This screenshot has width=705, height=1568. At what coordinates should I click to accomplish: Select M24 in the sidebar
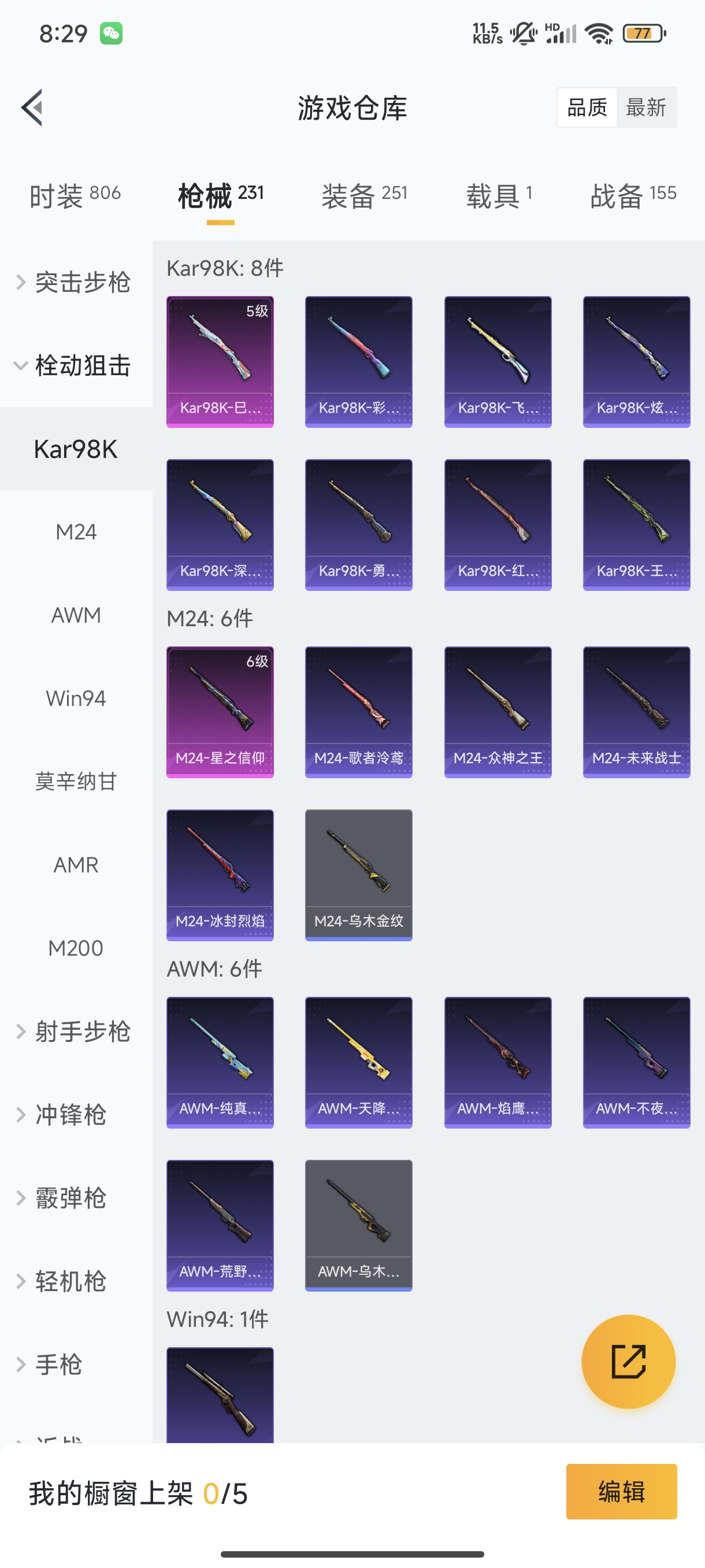coord(76,532)
